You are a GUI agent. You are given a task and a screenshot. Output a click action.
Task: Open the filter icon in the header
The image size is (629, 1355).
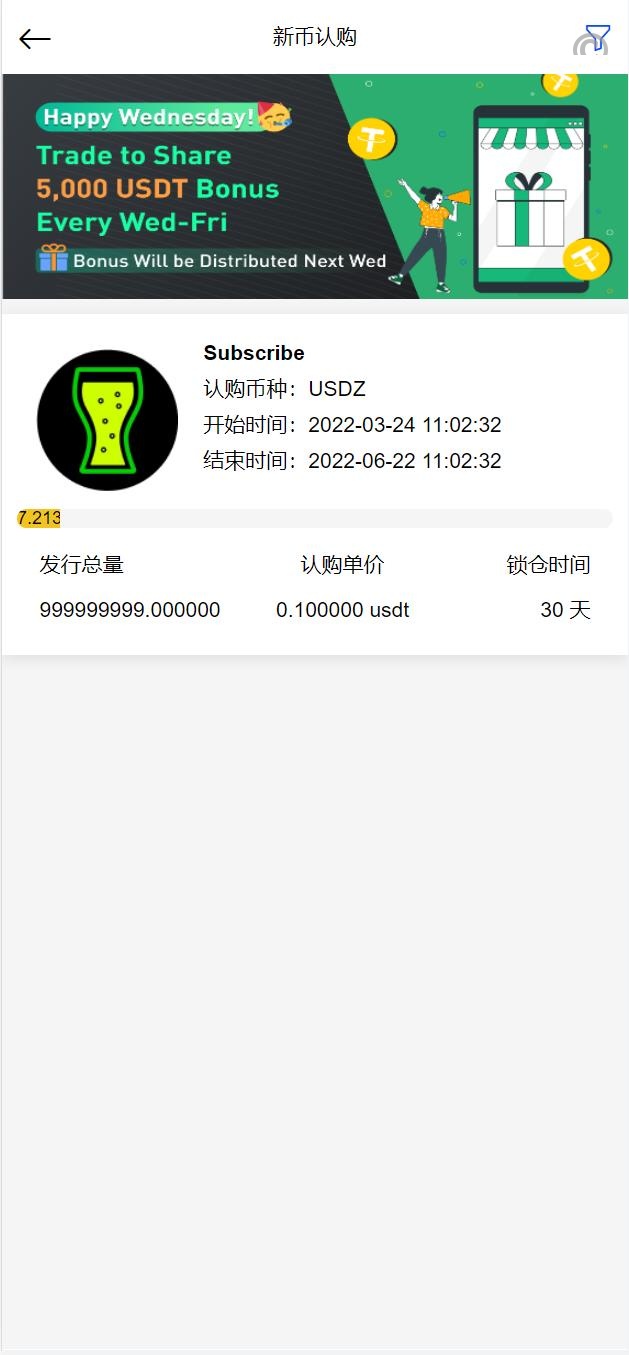(x=596, y=38)
